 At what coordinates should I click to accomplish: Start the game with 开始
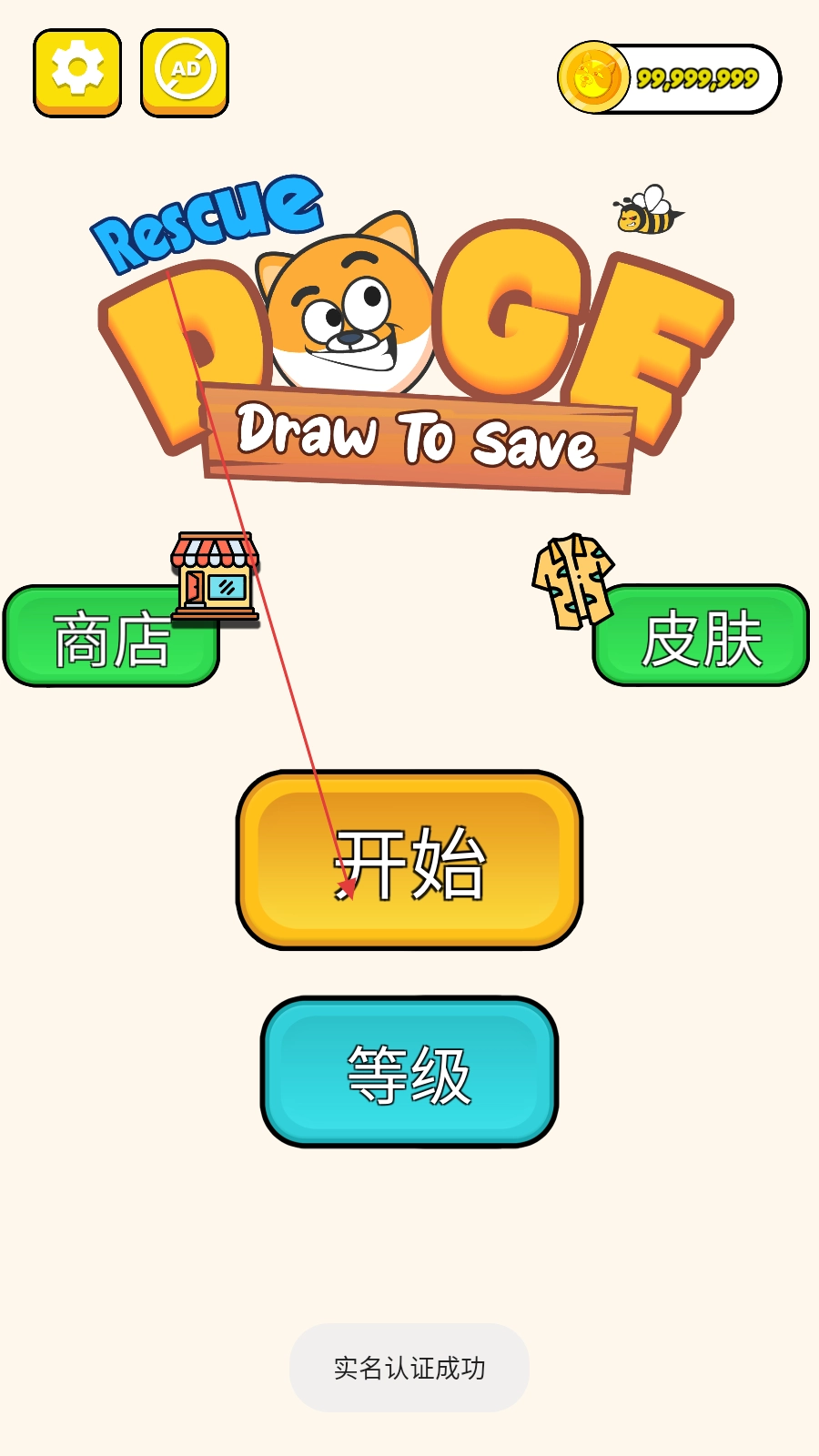(x=409, y=861)
